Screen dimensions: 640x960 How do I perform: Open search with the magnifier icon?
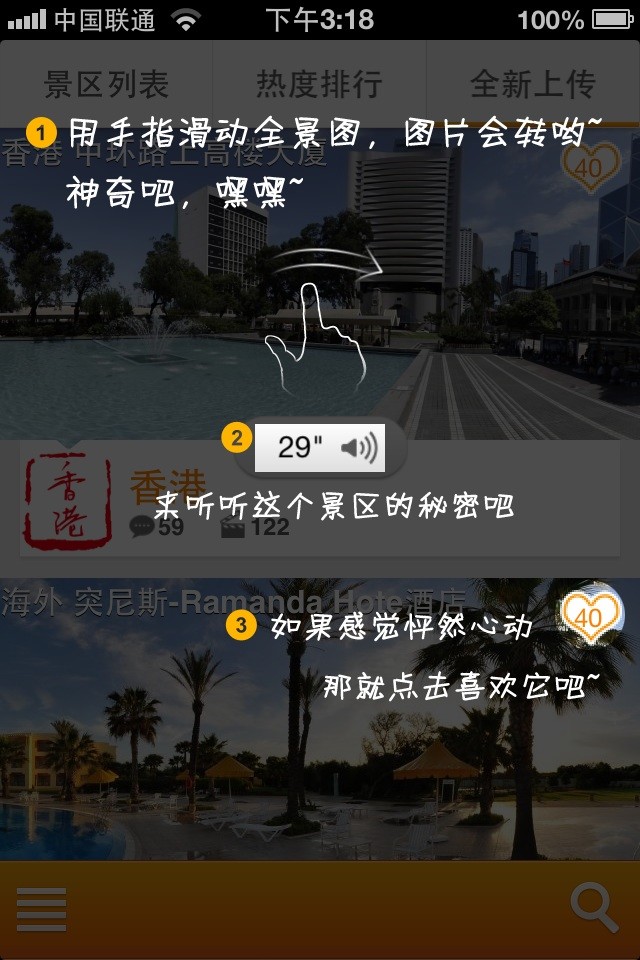[x=594, y=909]
